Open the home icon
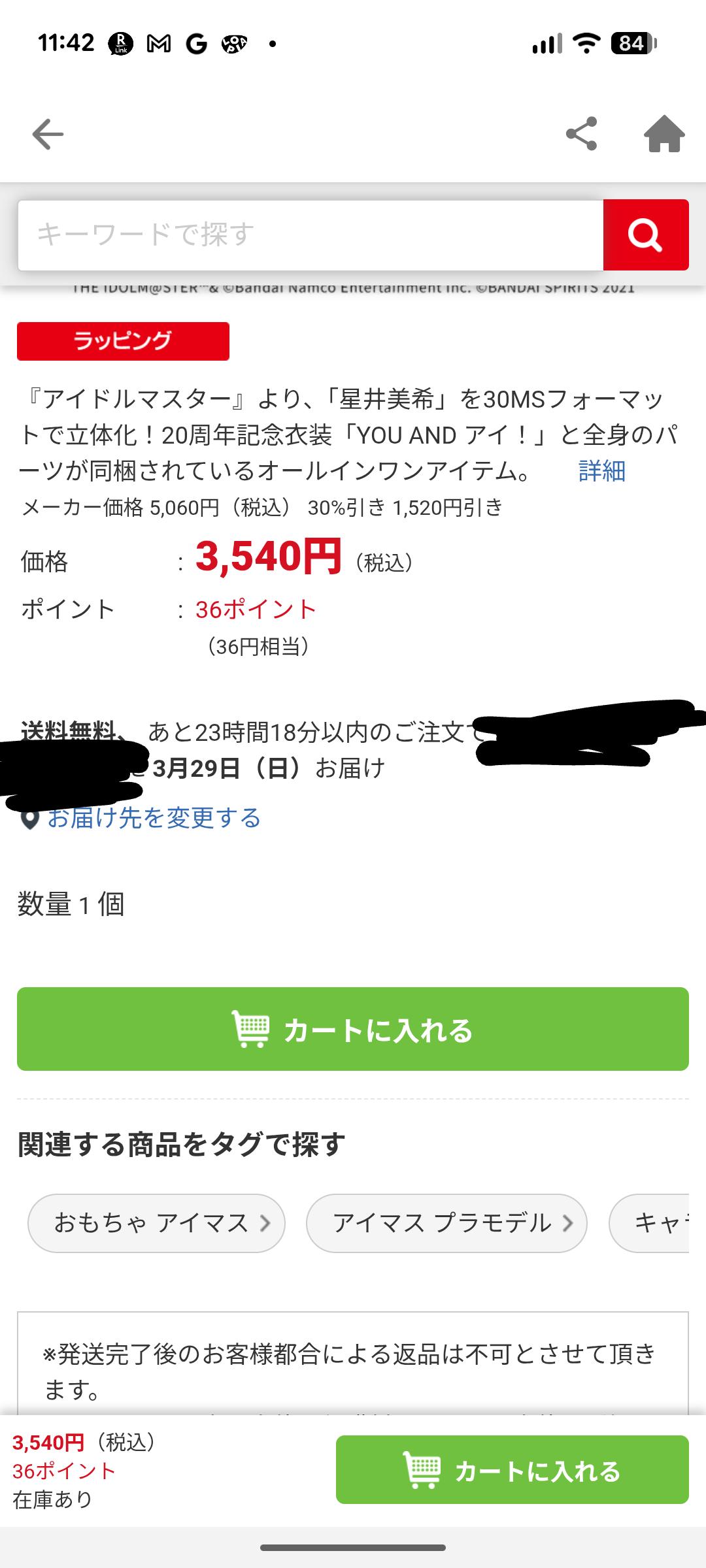Viewport: 706px width, 1568px height. click(x=664, y=134)
